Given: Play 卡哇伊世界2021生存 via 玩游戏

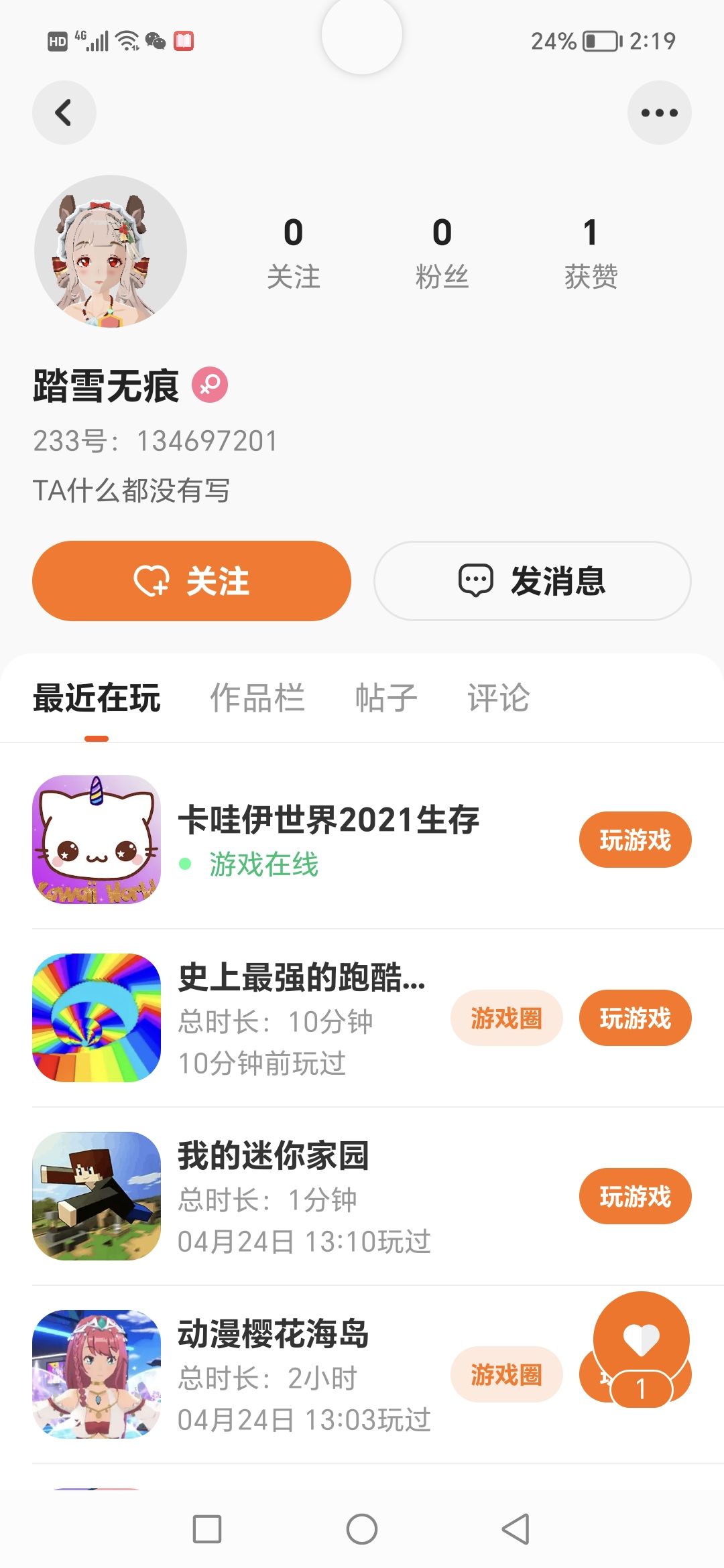Looking at the screenshot, I should pos(634,840).
